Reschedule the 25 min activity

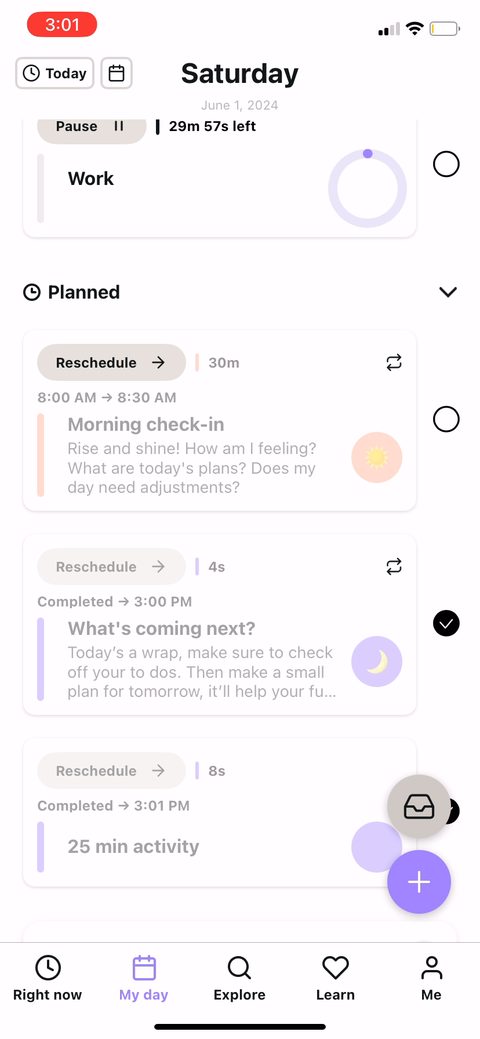click(x=111, y=771)
